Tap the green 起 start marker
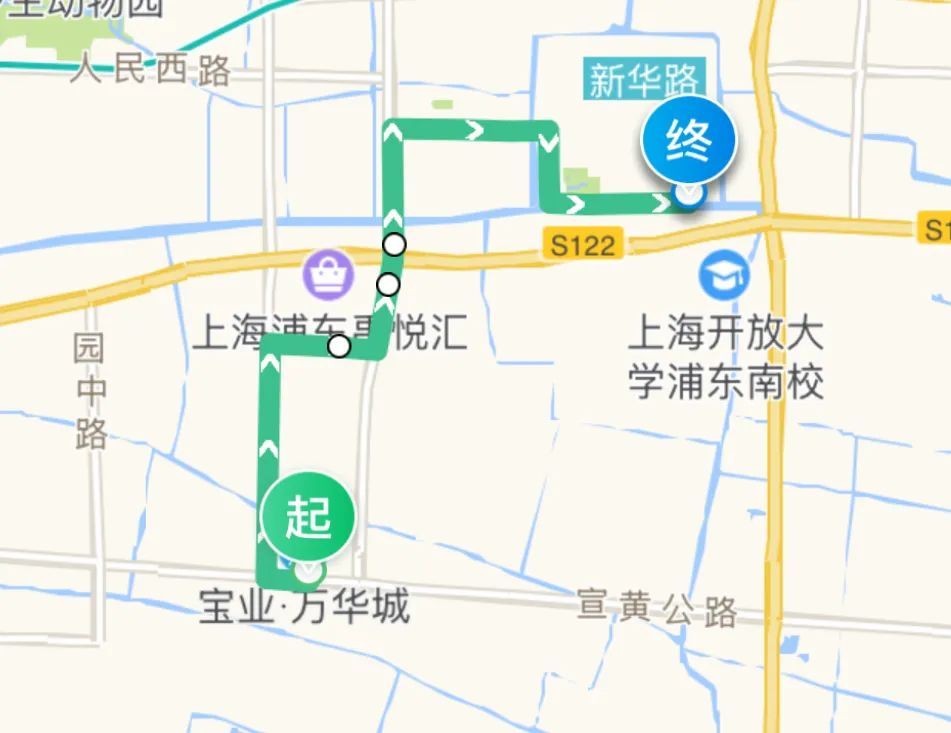Image resolution: width=951 pixels, height=733 pixels. [x=308, y=519]
